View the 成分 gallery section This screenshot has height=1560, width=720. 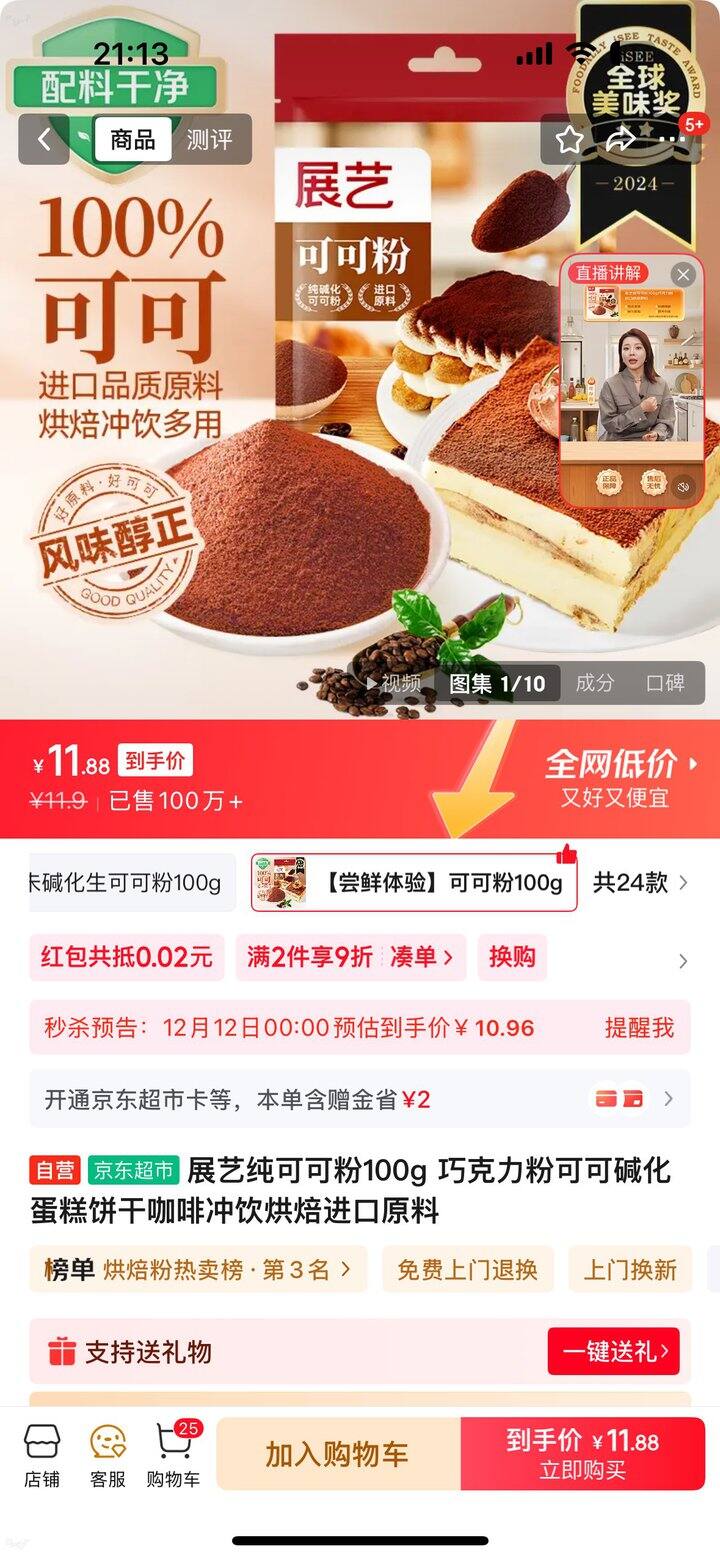click(595, 683)
